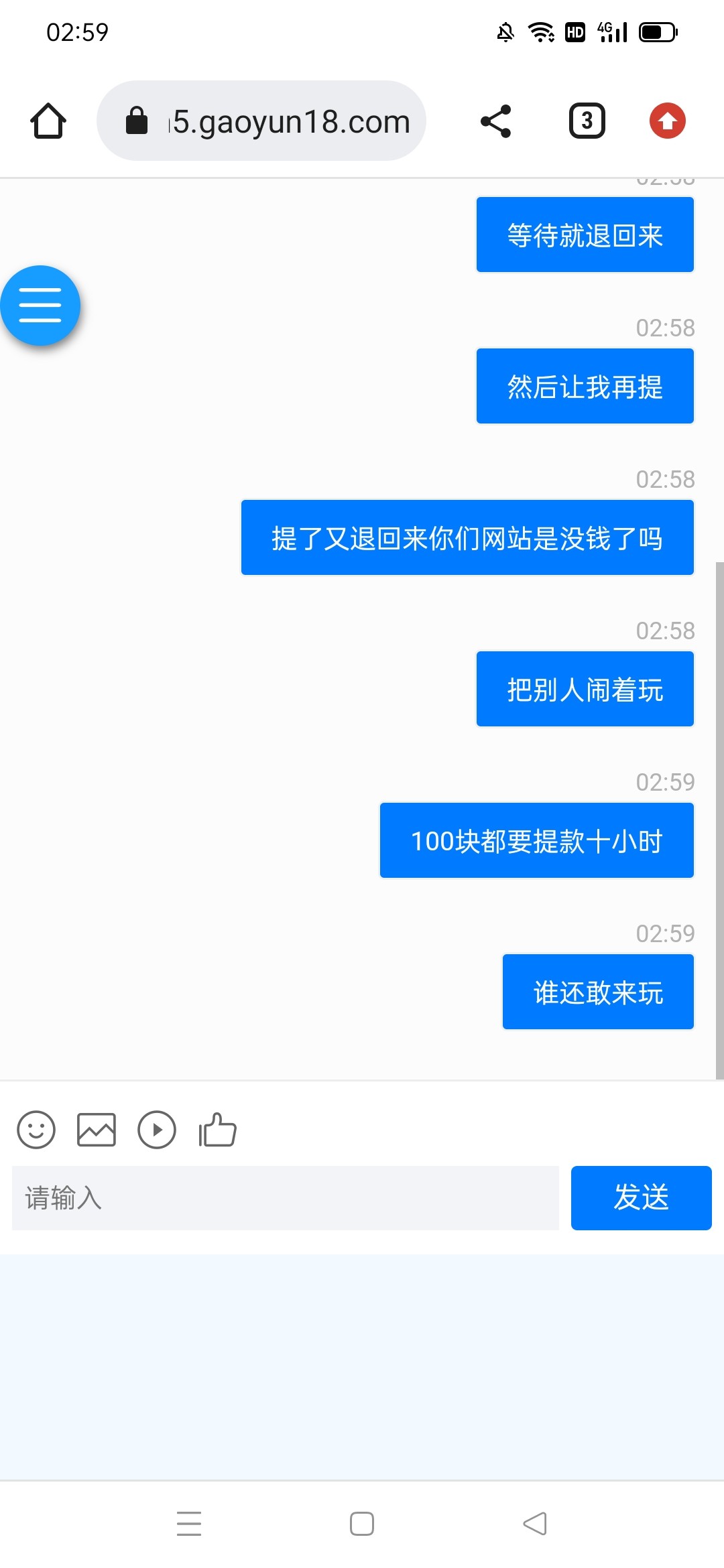Focus the 请输入 message field
The height and width of the screenshot is (1568, 724).
tap(285, 1198)
